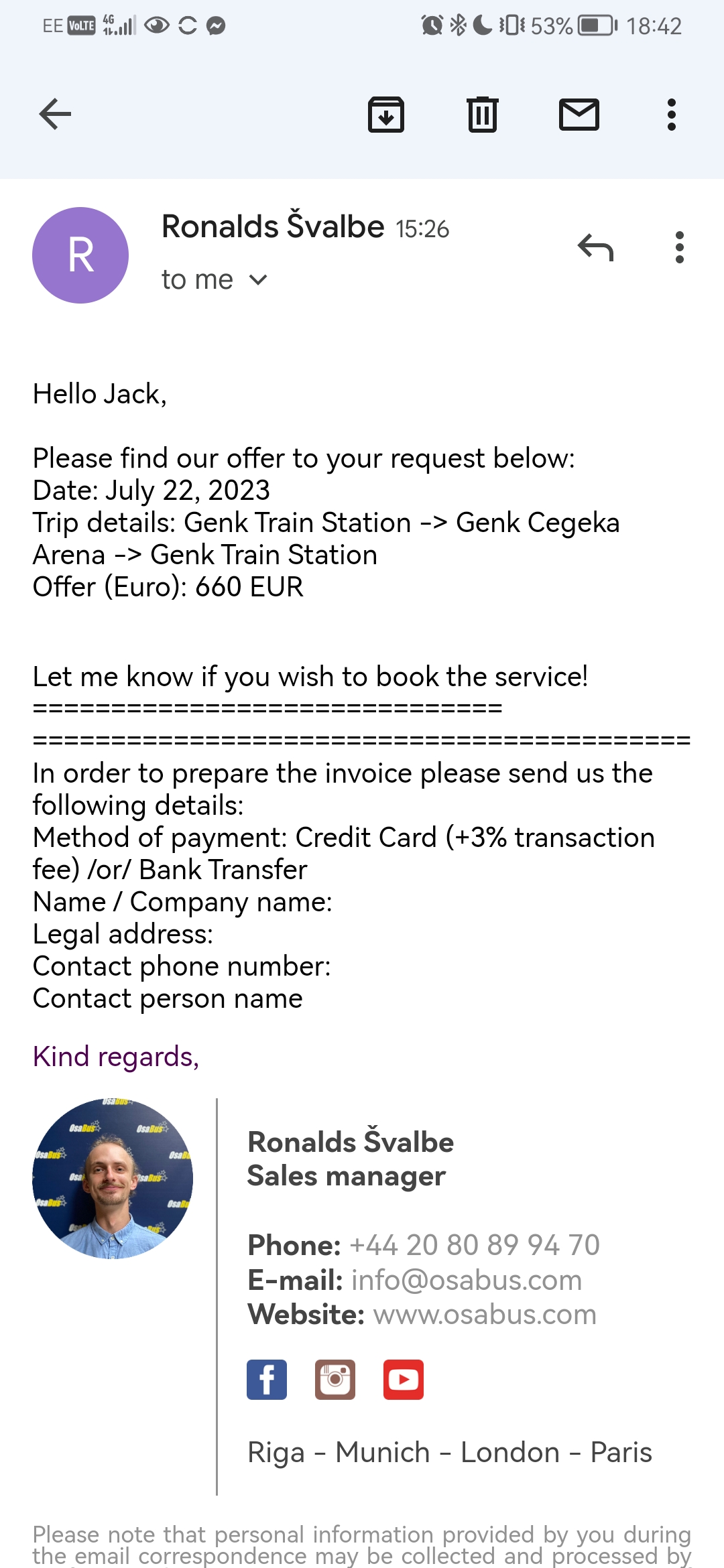Delete this email
724x1568 pixels.
coord(482,114)
